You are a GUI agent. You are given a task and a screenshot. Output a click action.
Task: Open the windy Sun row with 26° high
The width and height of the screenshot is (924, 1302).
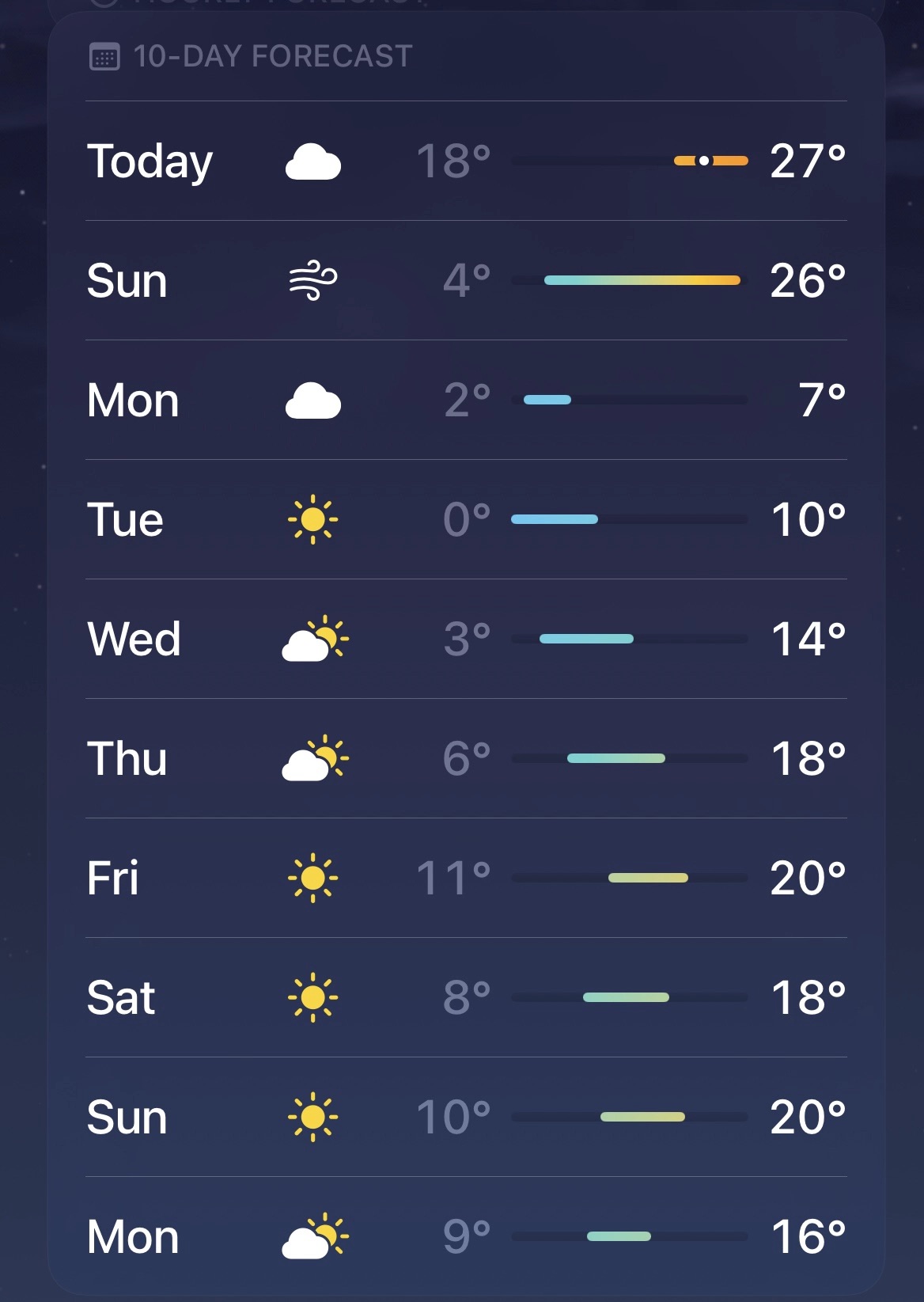465,281
